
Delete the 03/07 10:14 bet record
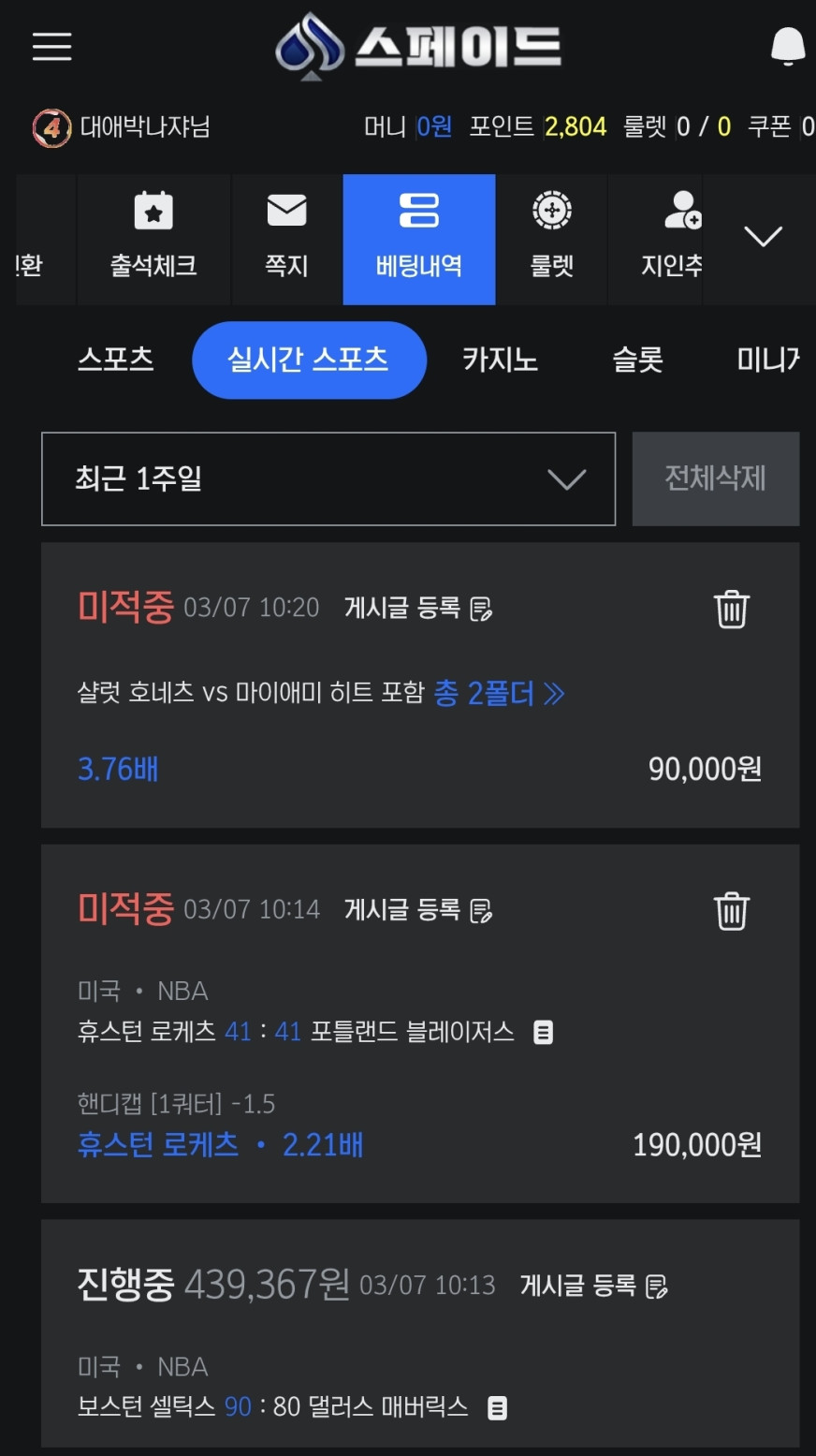[x=732, y=910]
